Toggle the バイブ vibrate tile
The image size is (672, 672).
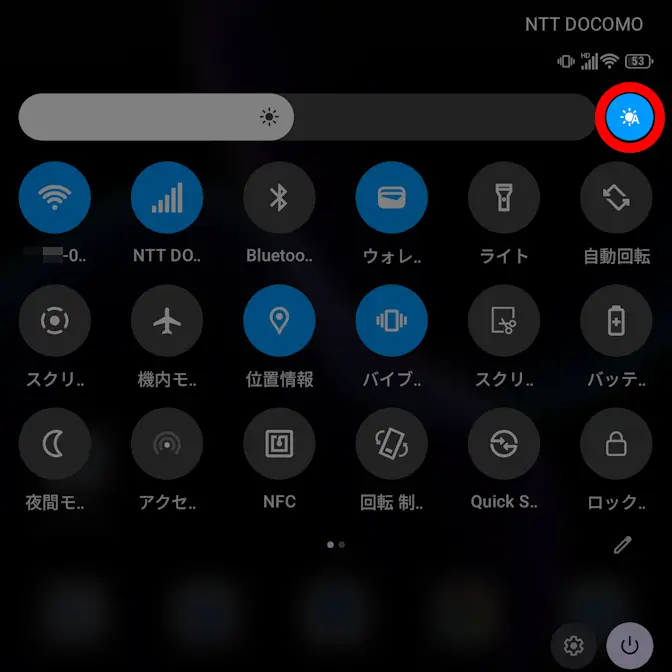[x=392, y=321]
